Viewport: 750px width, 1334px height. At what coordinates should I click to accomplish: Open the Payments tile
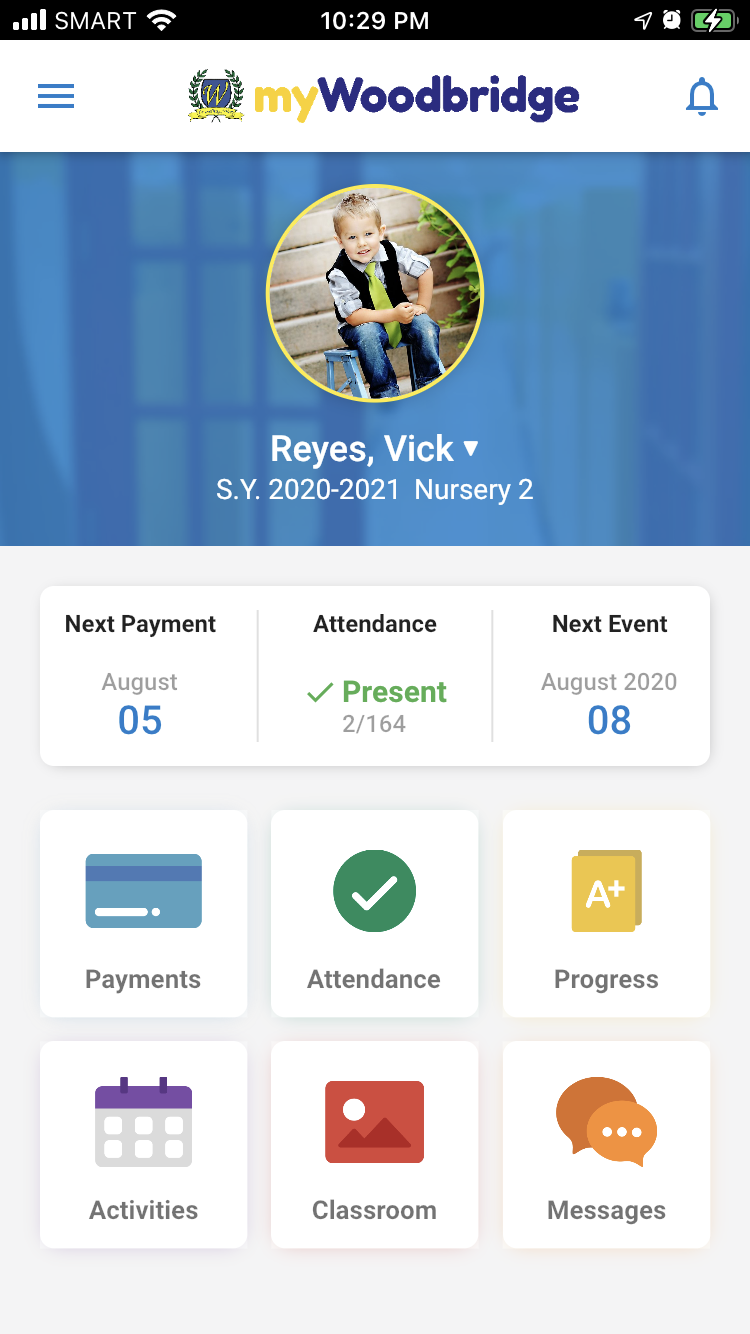click(x=143, y=914)
